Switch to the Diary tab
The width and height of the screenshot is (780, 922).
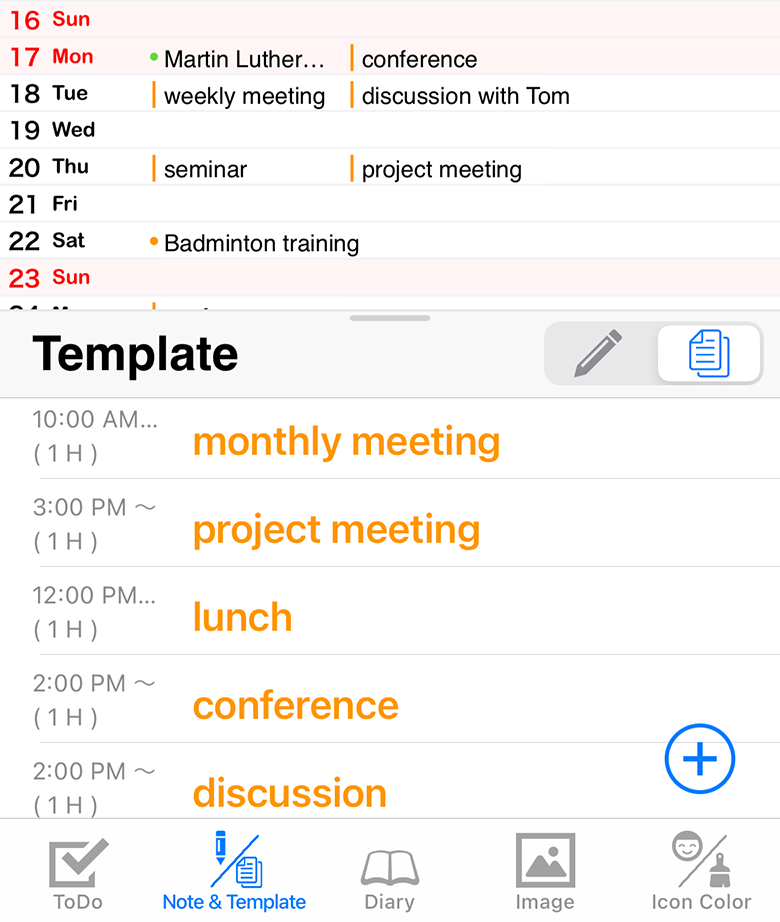click(x=389, y=874)
